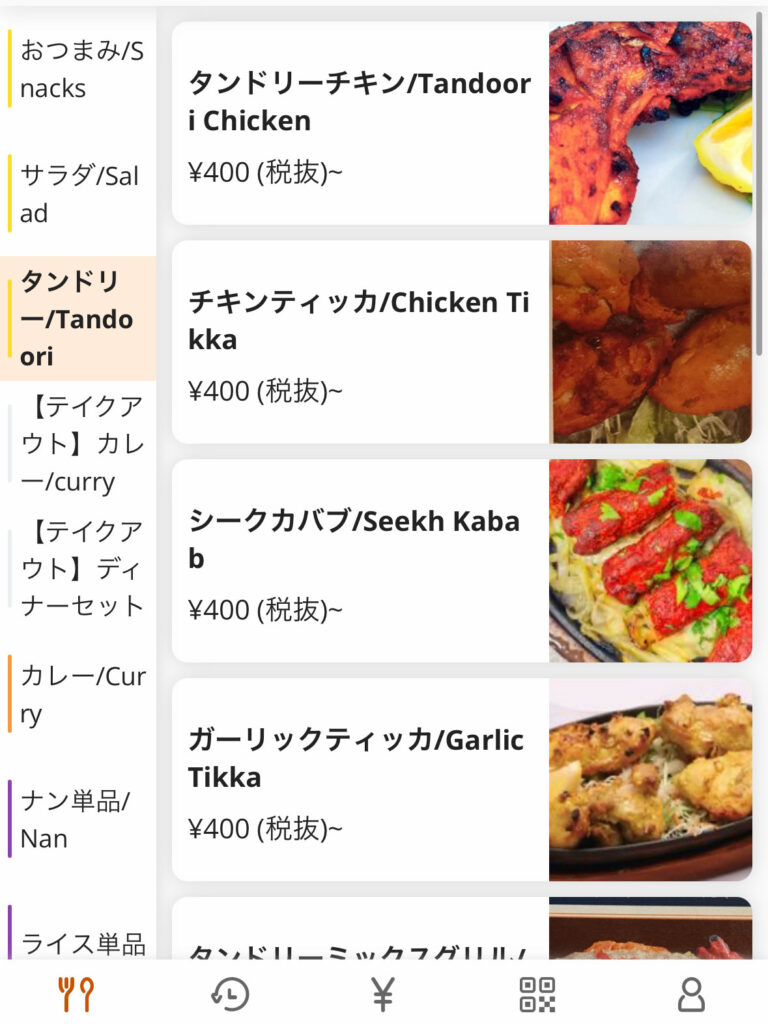
Task: Browse 【テイクアウト】カレー/curry takeout category
Action: [x=80, y=444]
